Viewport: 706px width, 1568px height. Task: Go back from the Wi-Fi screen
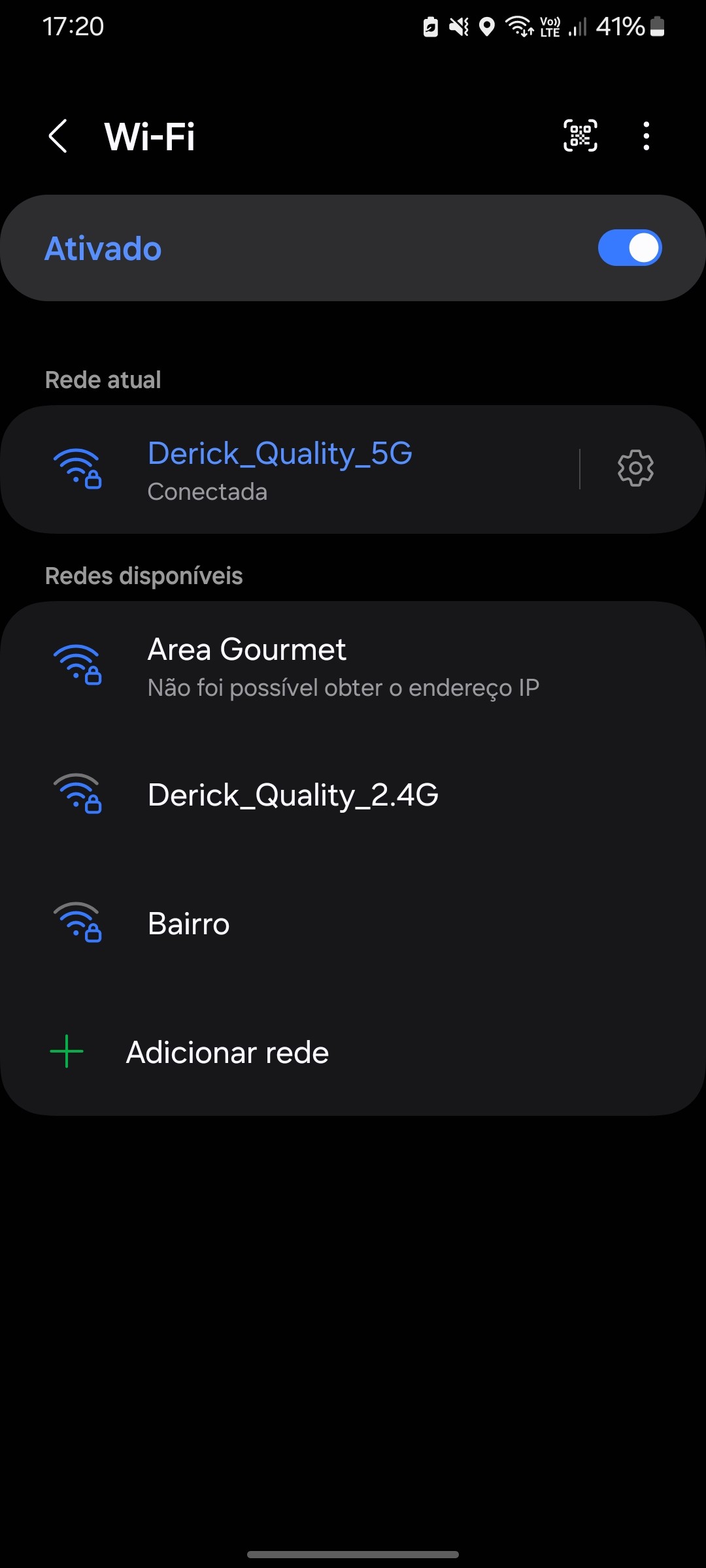pyautogui.click(x=58, y=137)
